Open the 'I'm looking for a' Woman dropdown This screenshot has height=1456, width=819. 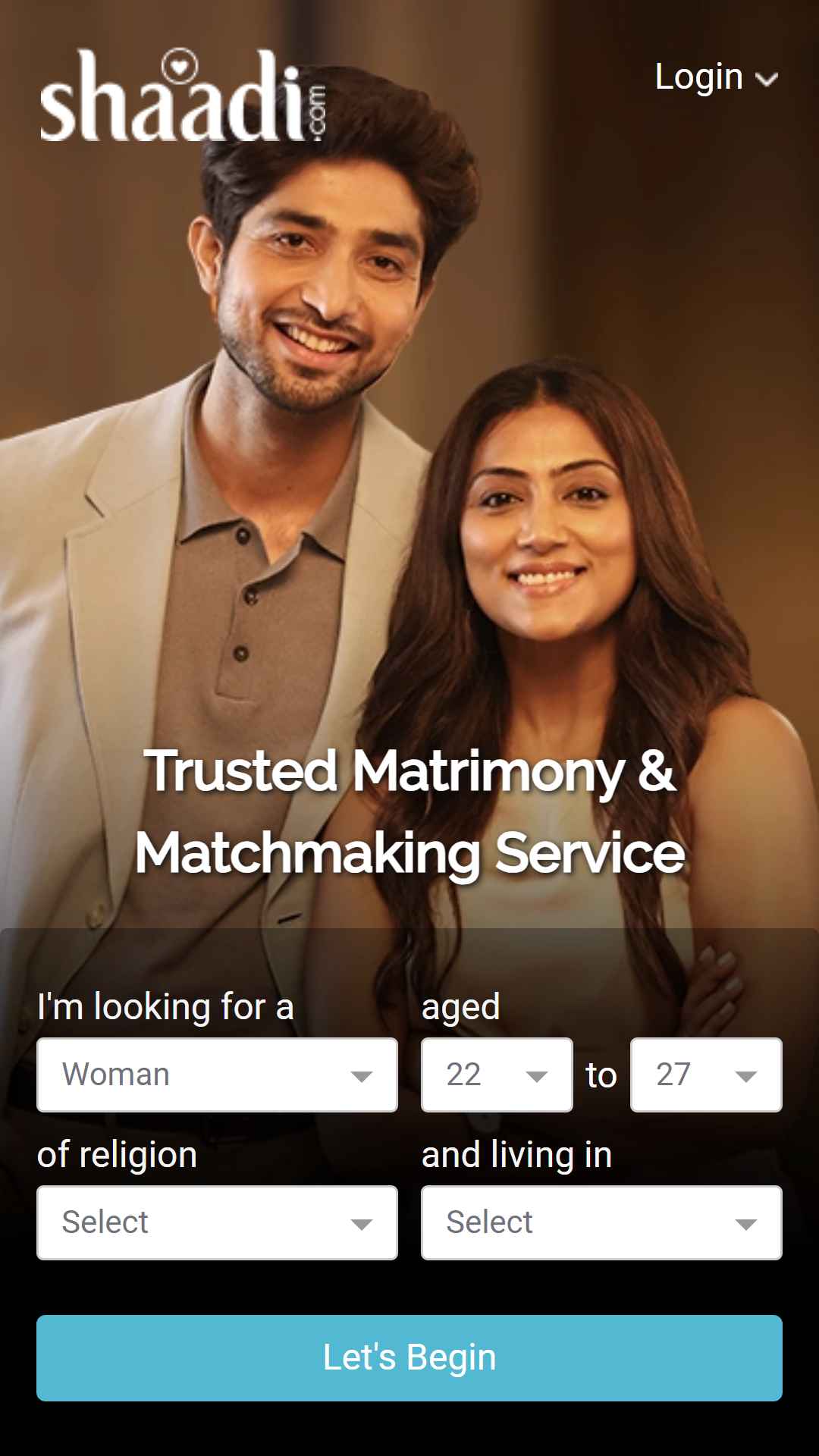[217, 1075]
